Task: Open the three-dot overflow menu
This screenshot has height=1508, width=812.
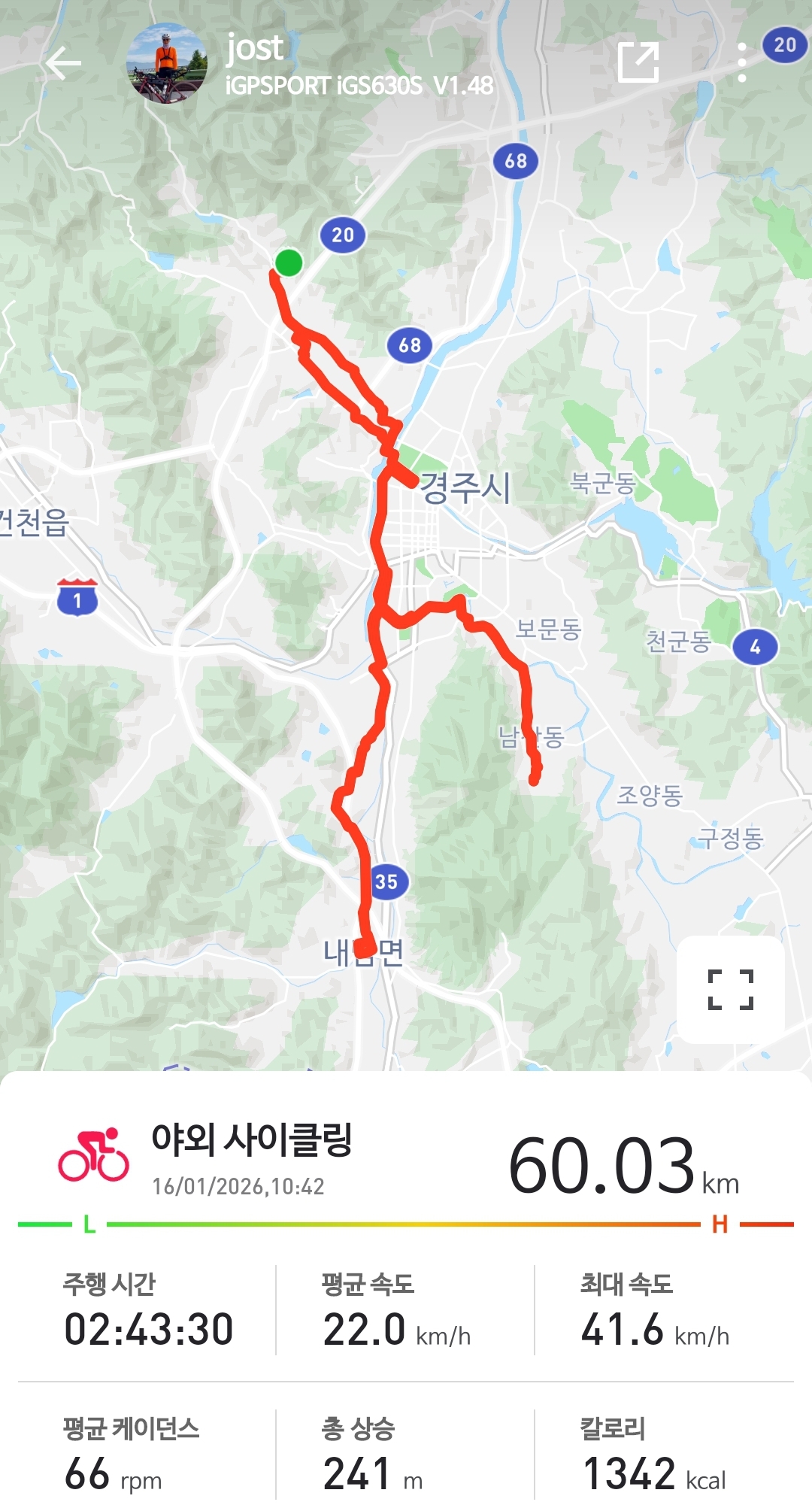Action: pos(742,63)
